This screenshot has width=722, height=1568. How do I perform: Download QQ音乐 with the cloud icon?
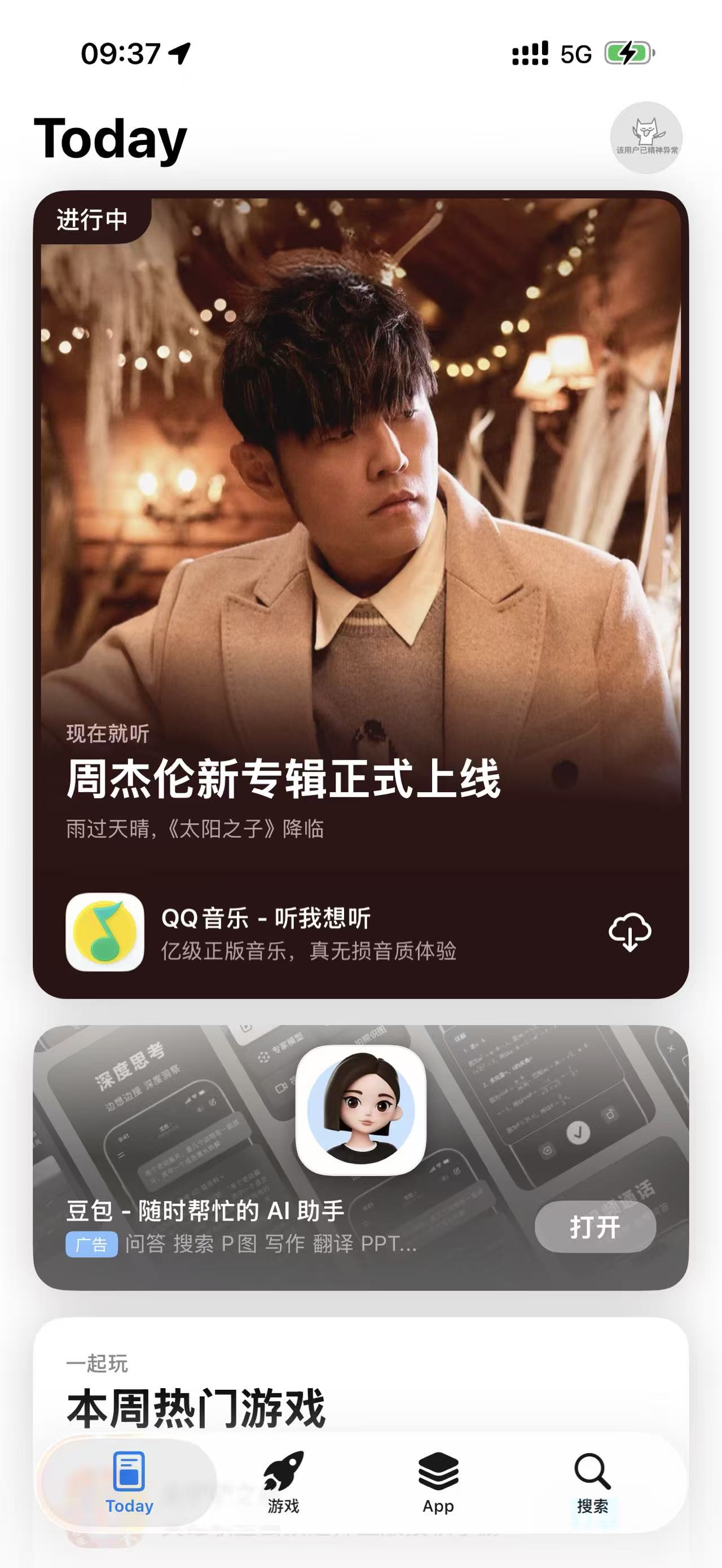tap(630, 932)
